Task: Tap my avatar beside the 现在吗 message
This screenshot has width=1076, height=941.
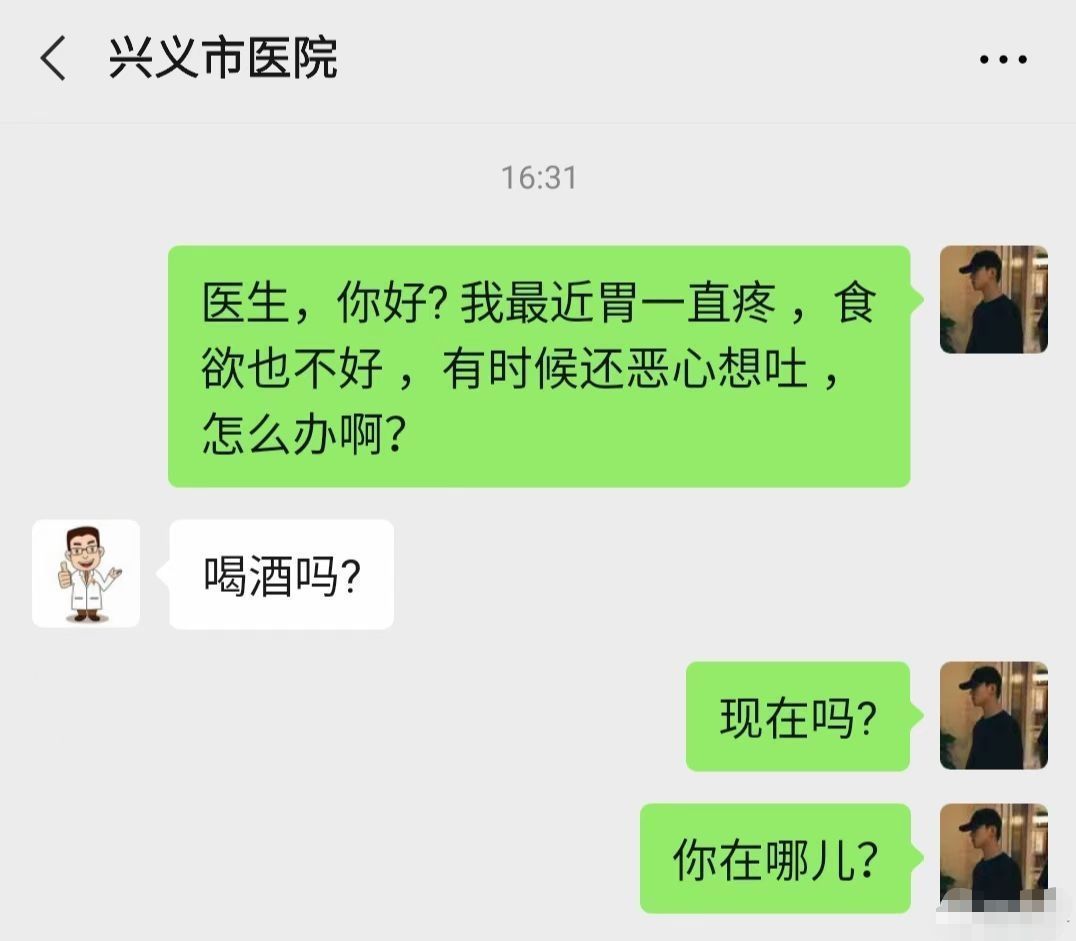Action: point(993,715)
